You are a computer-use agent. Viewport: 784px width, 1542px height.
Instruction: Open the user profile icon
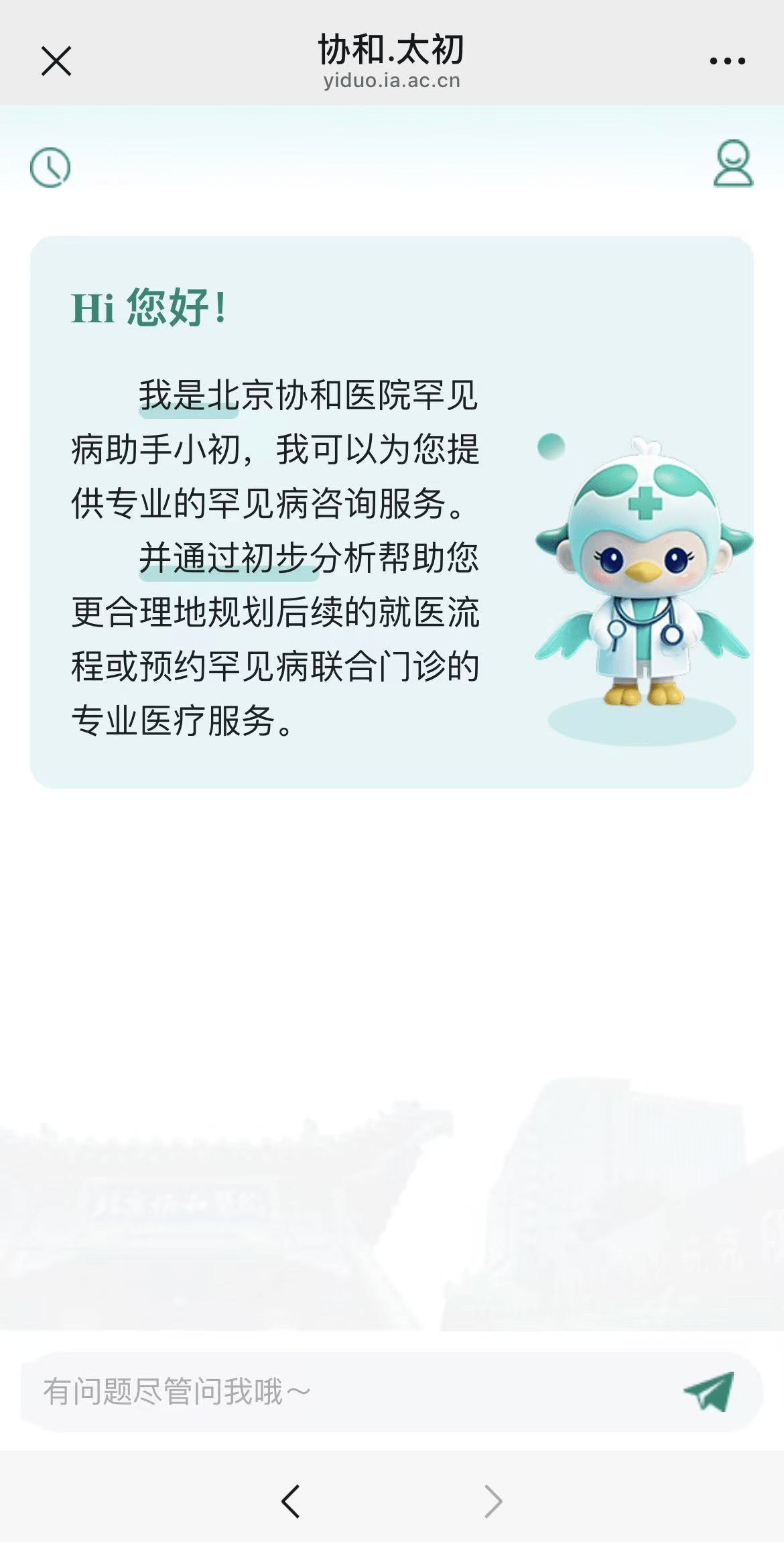coord(733,164)
